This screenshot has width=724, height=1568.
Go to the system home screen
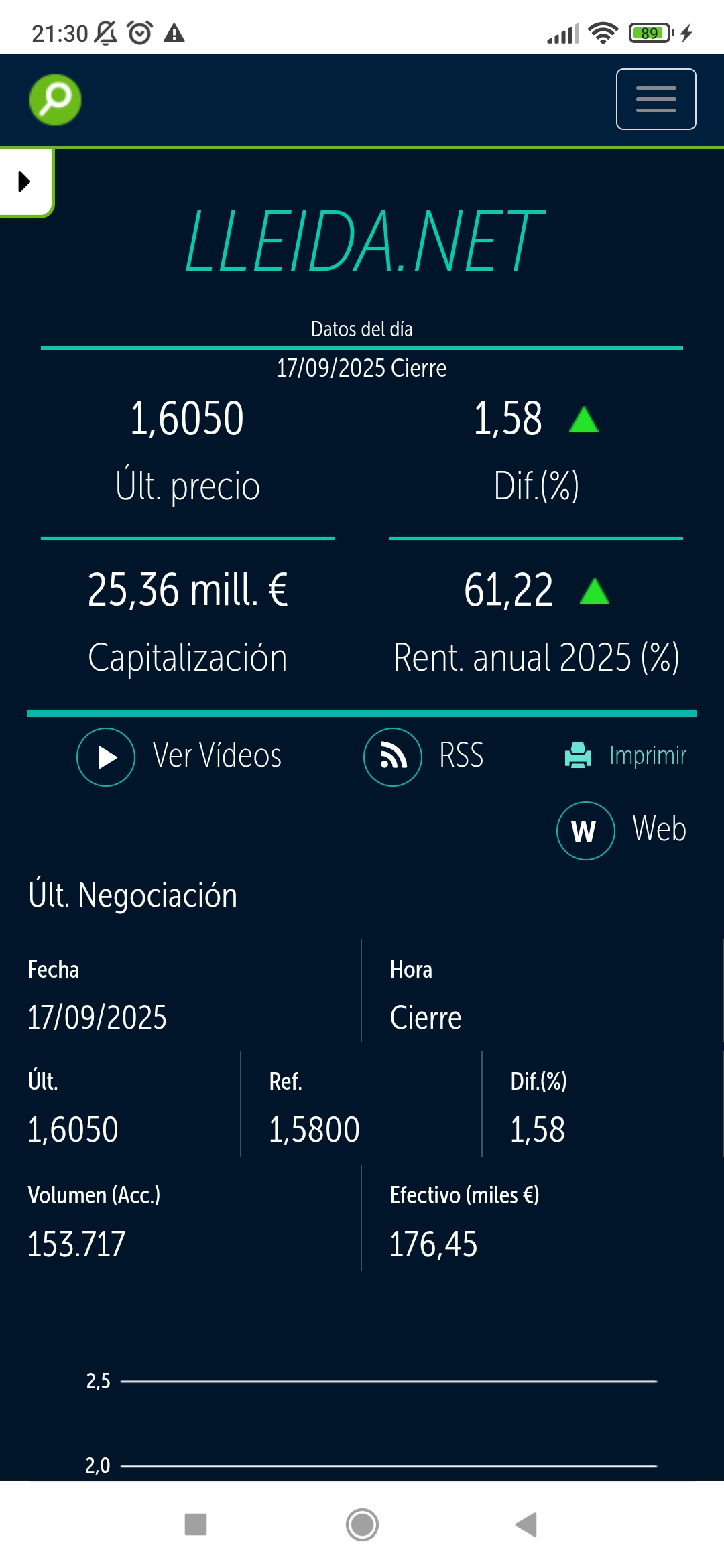[x=362, y=1524]
